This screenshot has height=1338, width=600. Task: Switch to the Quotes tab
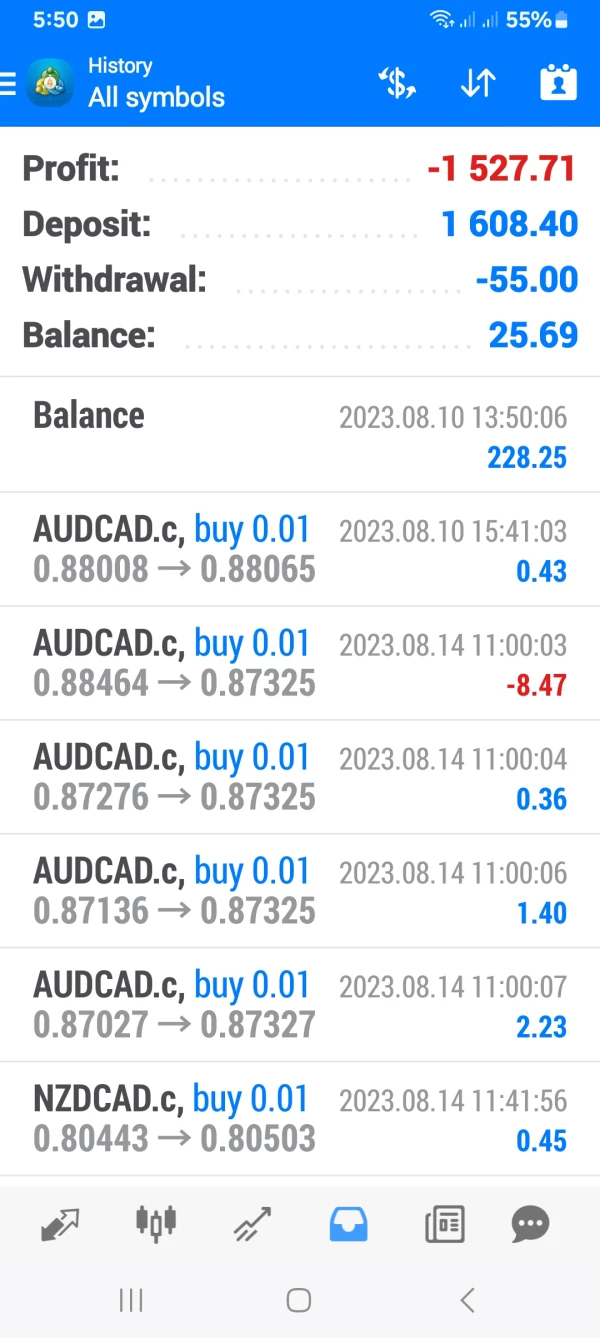coord(59,1223)
